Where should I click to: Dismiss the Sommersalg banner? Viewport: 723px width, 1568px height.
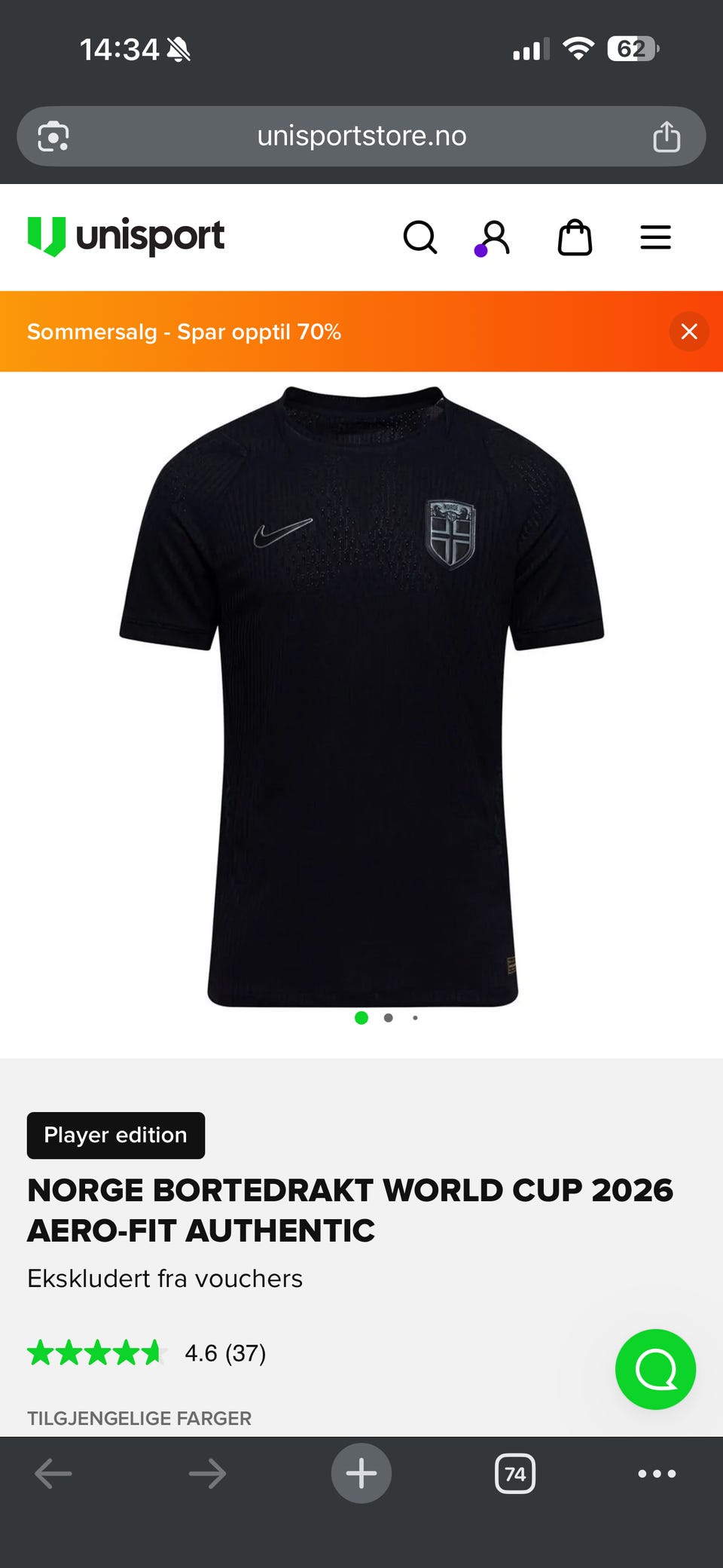pyautogui.click(x=689, y=332)
